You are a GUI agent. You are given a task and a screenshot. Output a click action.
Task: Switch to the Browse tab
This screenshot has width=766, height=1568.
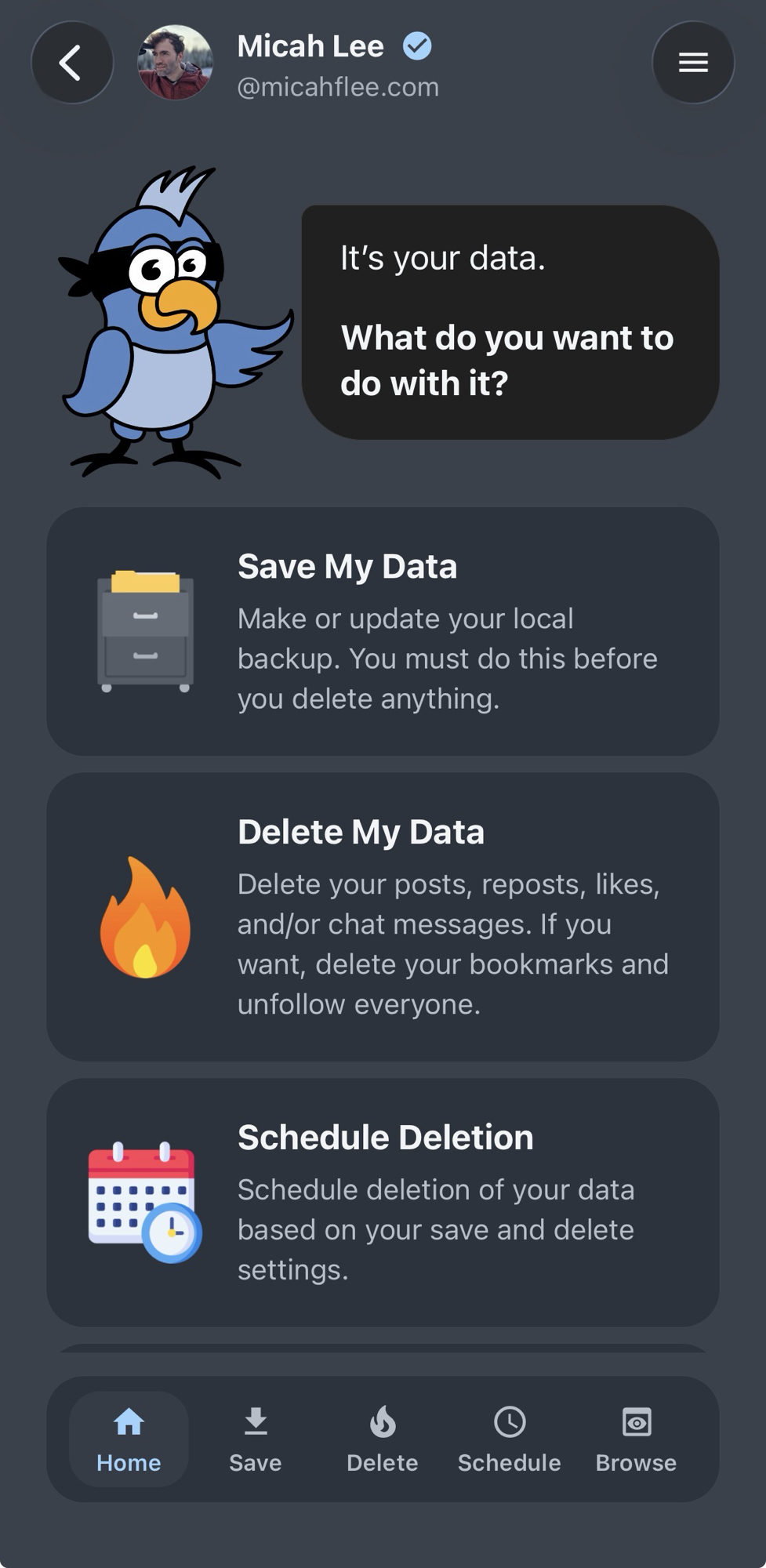[636, 1439]
